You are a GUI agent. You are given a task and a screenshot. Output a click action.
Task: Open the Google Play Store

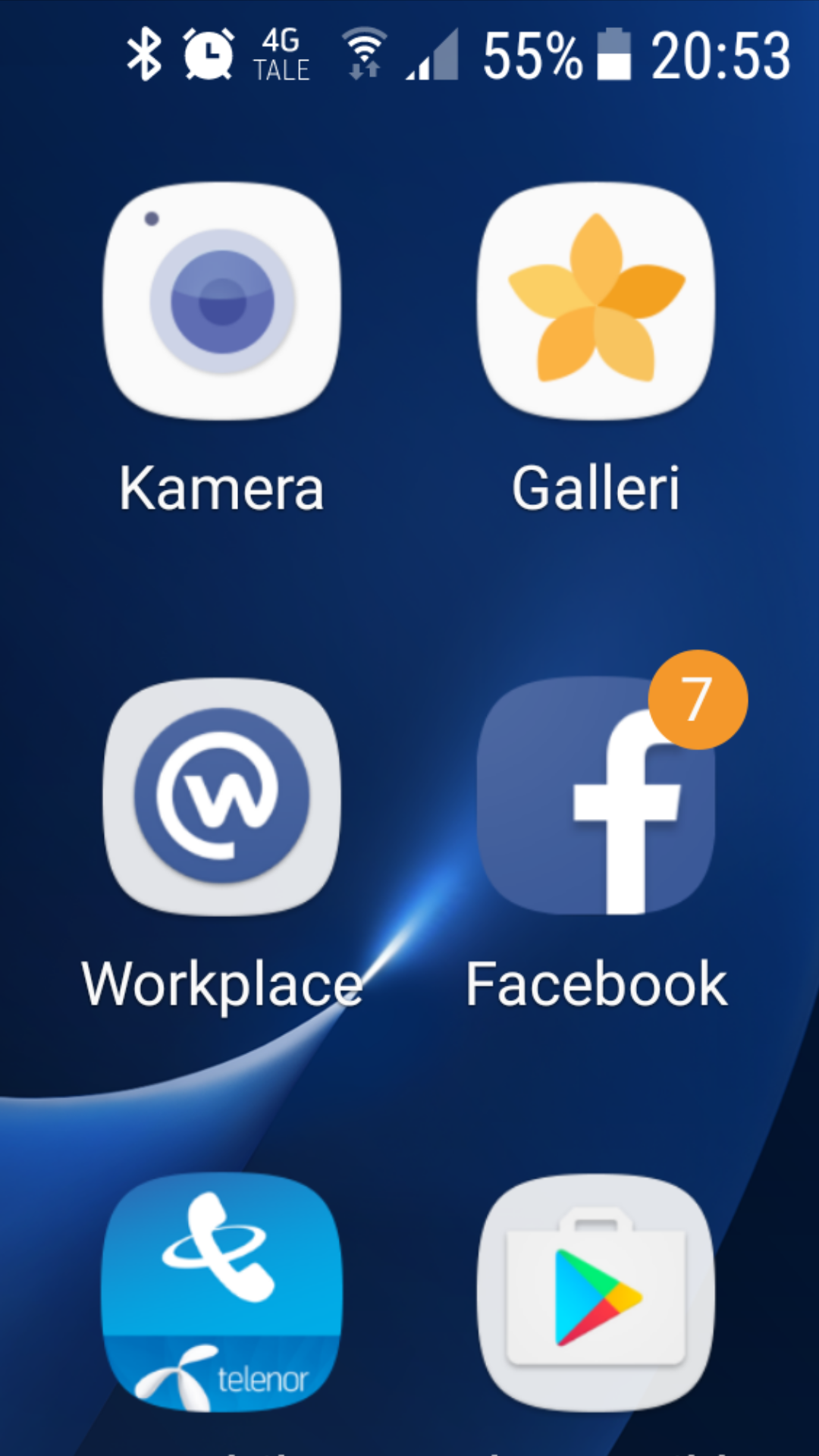[596, 1292]
